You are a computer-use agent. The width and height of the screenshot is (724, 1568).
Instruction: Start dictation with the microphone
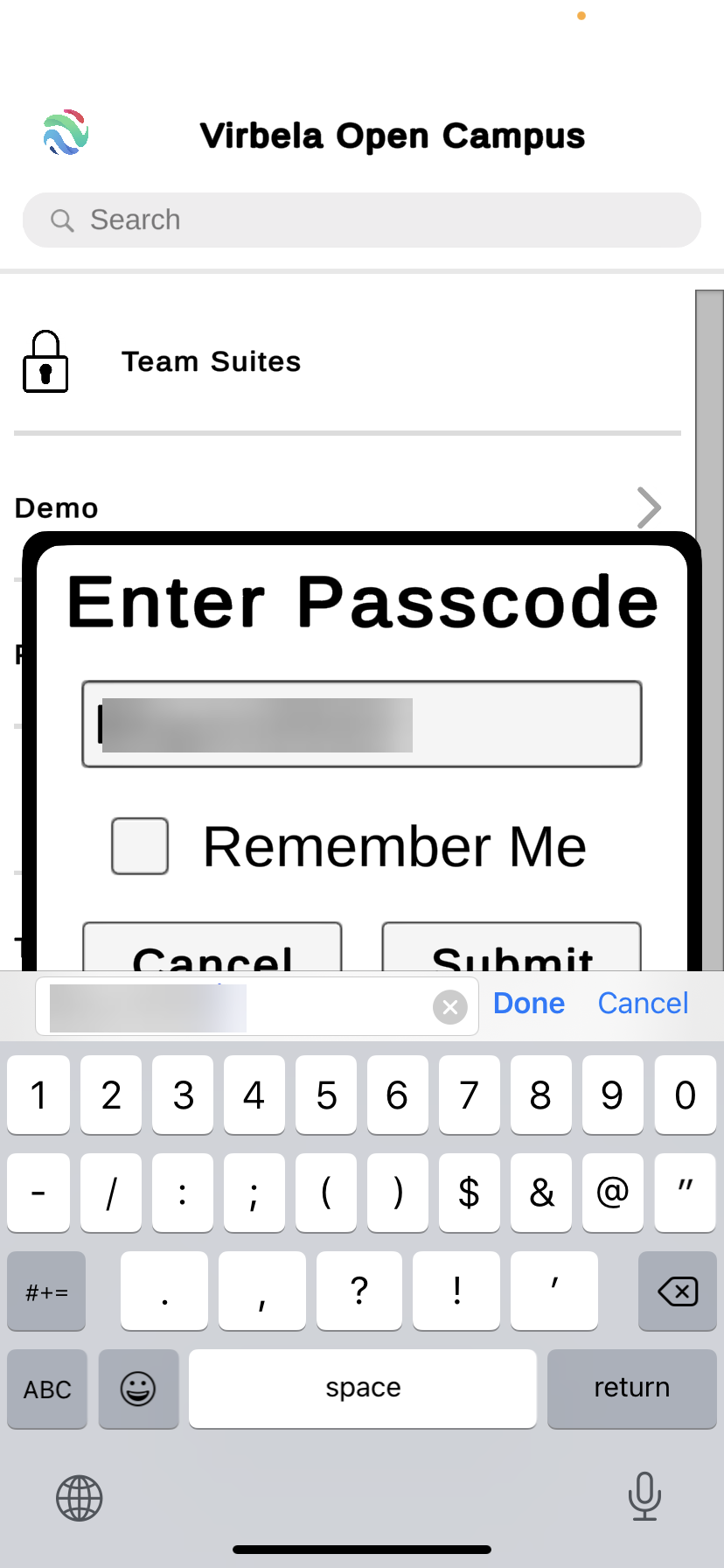click(x=644, y=1496)
